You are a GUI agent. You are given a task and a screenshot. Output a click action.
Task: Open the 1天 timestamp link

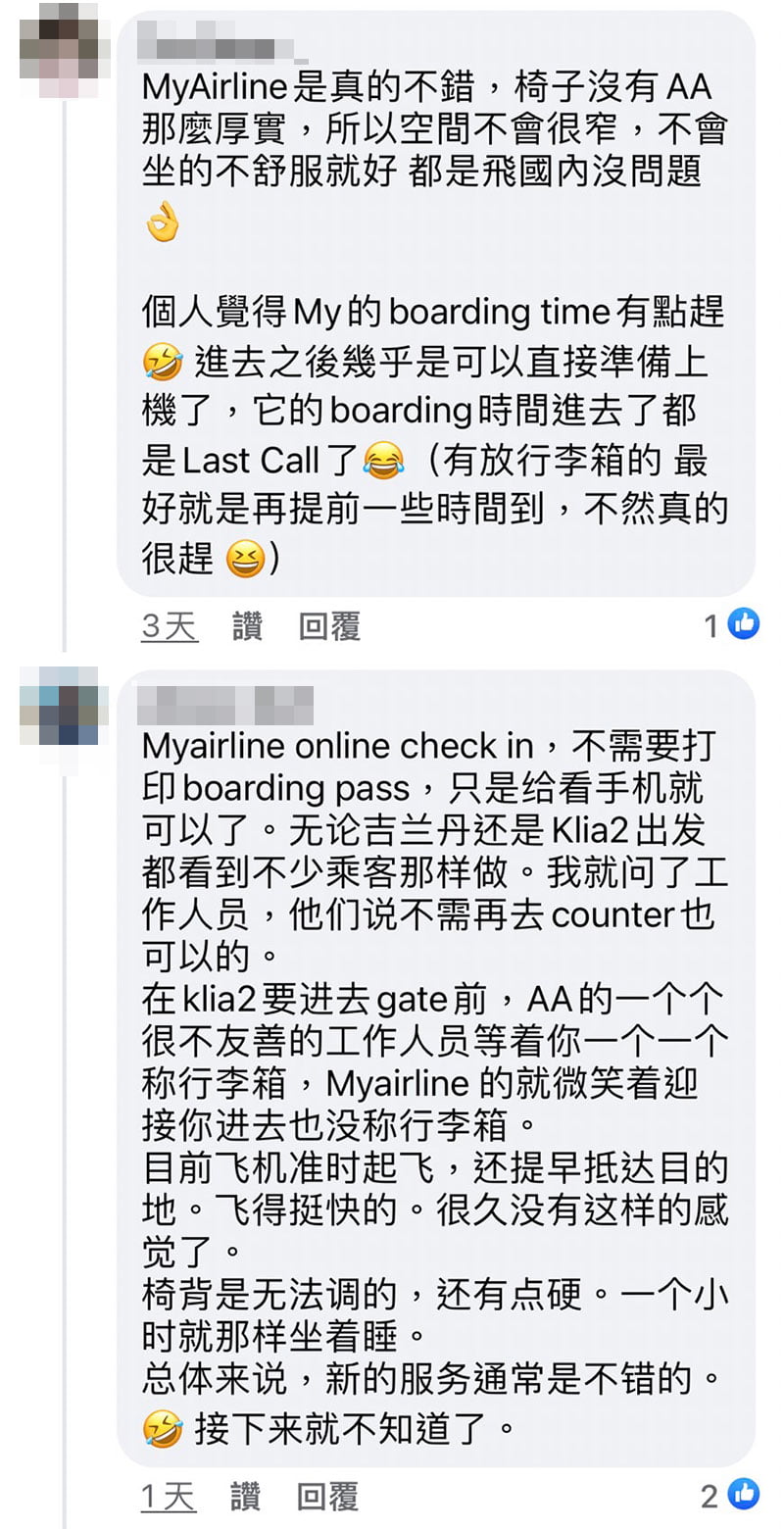pyautogui.click(x=169, y=1496)
